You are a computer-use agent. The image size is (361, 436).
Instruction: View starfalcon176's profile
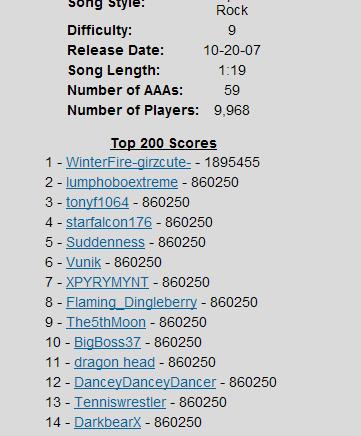[109, 222]
